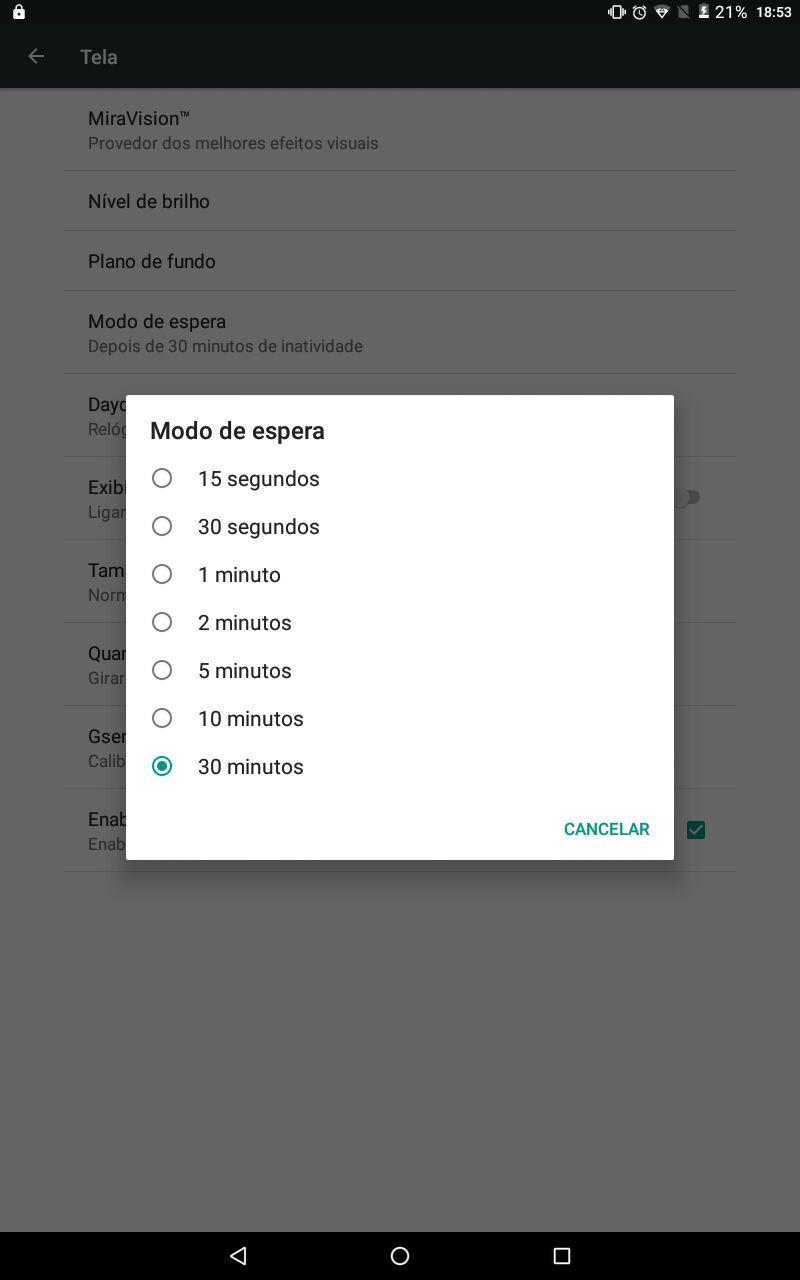Choose the 10 minutos option
The width and height of the screenshot is (800, 1280).
tap(400, 718)
